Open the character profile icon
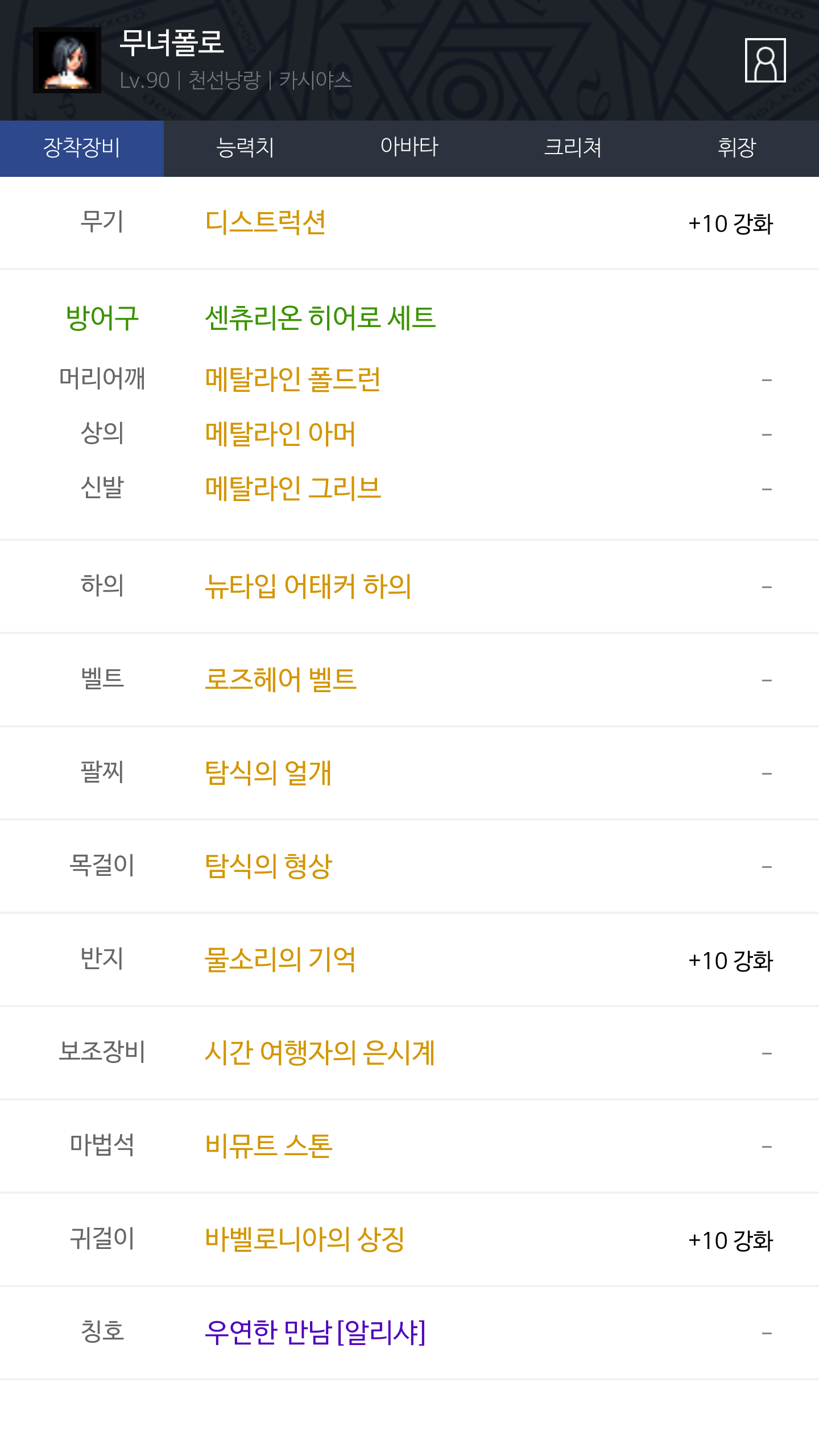The height and width of the screenshot is (1456, 819). point(765,60)
